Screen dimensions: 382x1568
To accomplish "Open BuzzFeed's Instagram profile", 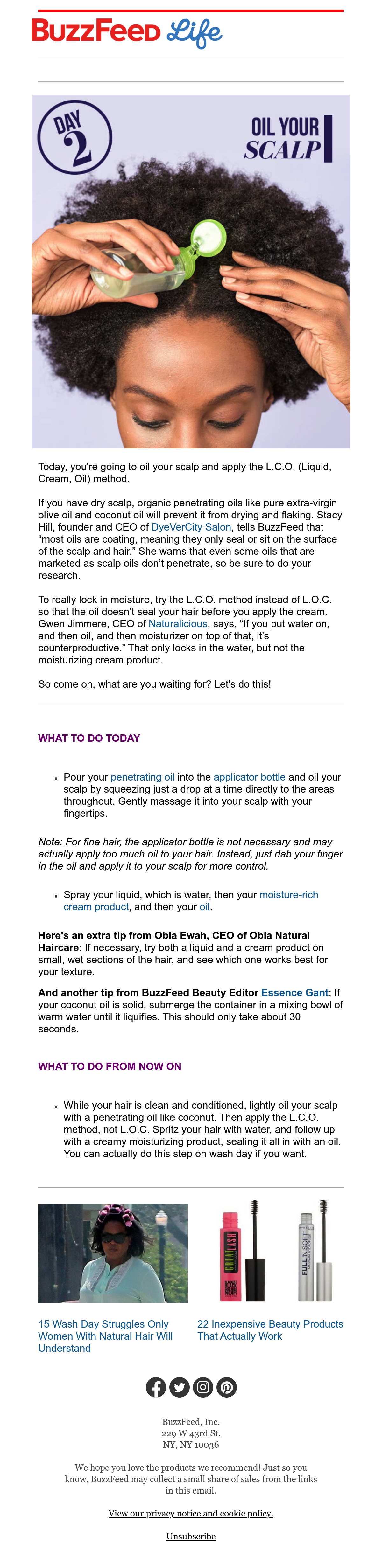I will coord(203,1387).
